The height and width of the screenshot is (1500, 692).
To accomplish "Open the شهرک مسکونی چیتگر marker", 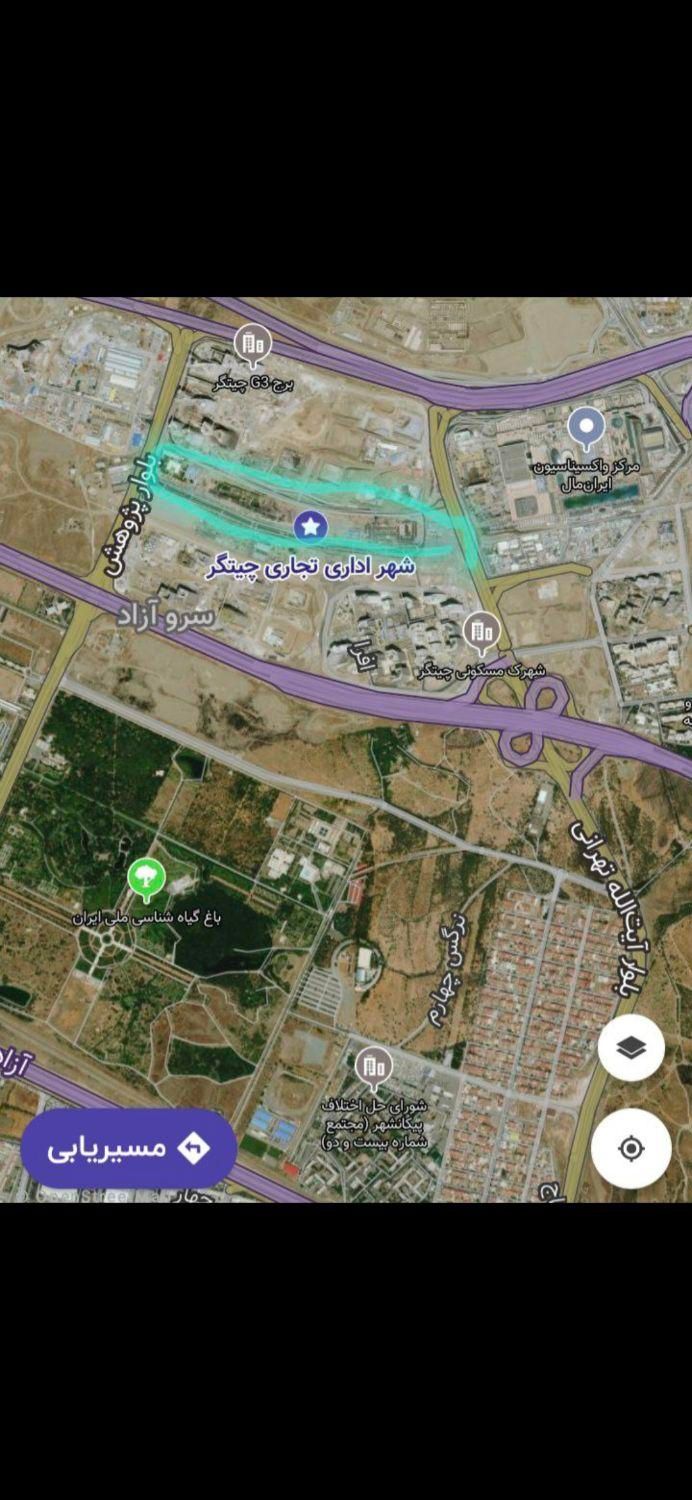I will 481,632.
